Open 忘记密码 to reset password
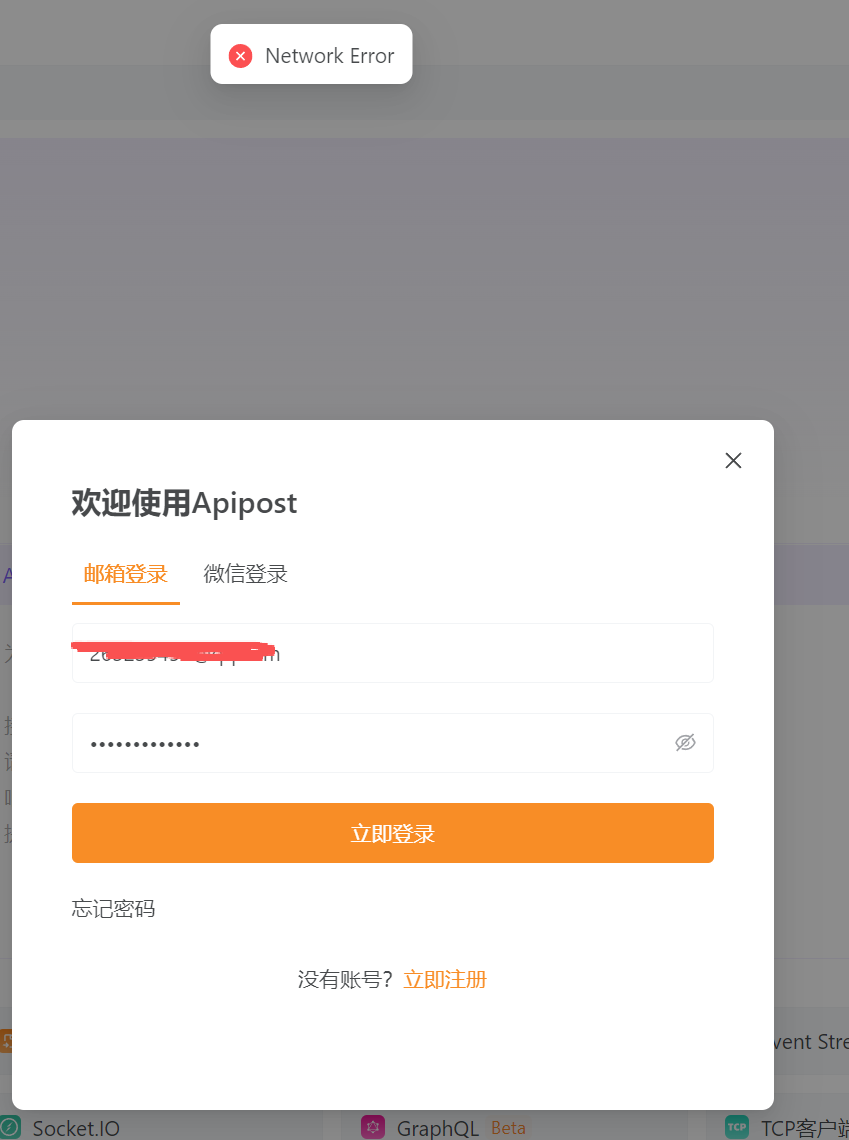The height and width of the screenshot is (1140, 849). pyautogui.click(x=113, y=908)
